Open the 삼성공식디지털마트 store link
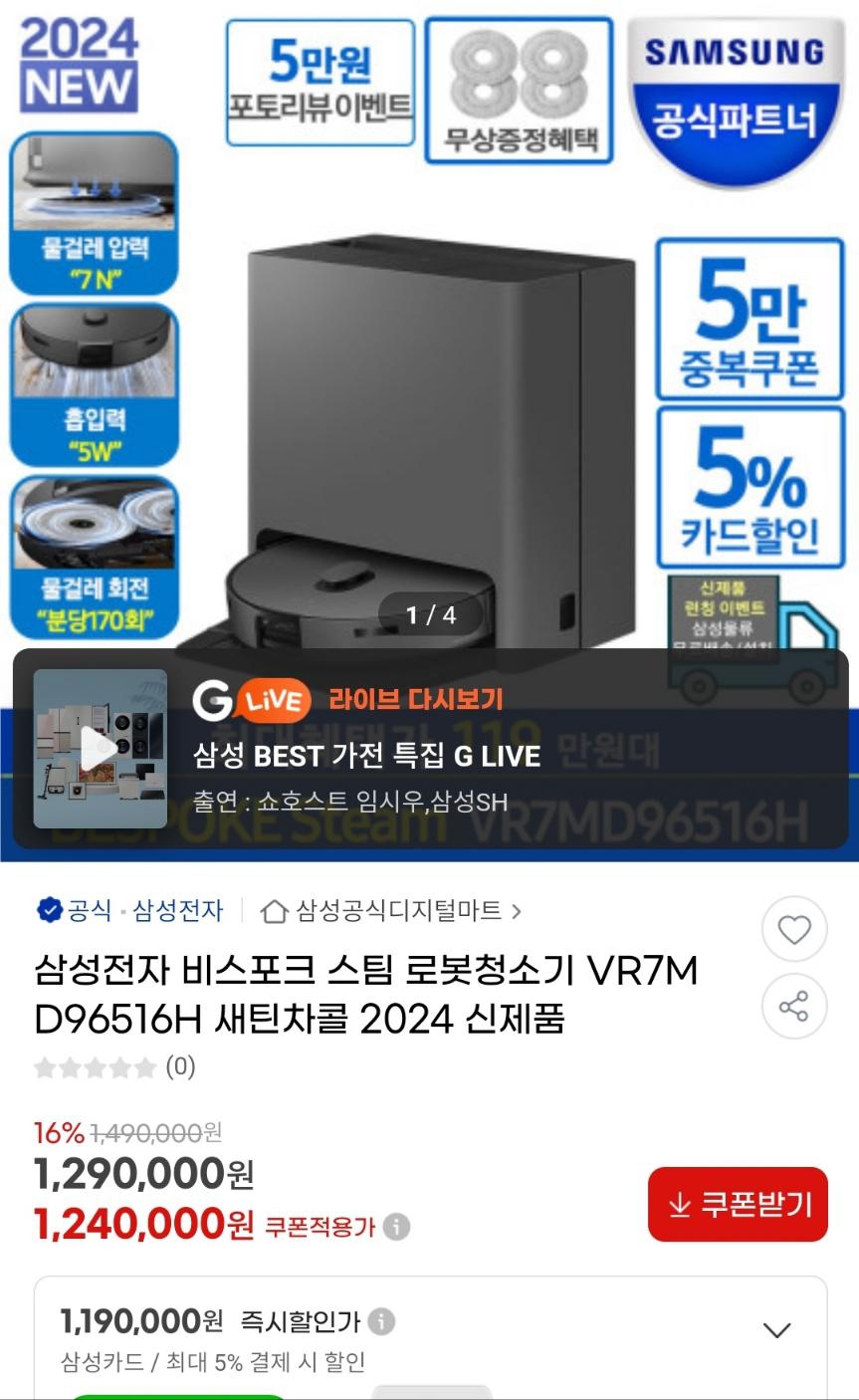 pos(391,910)
